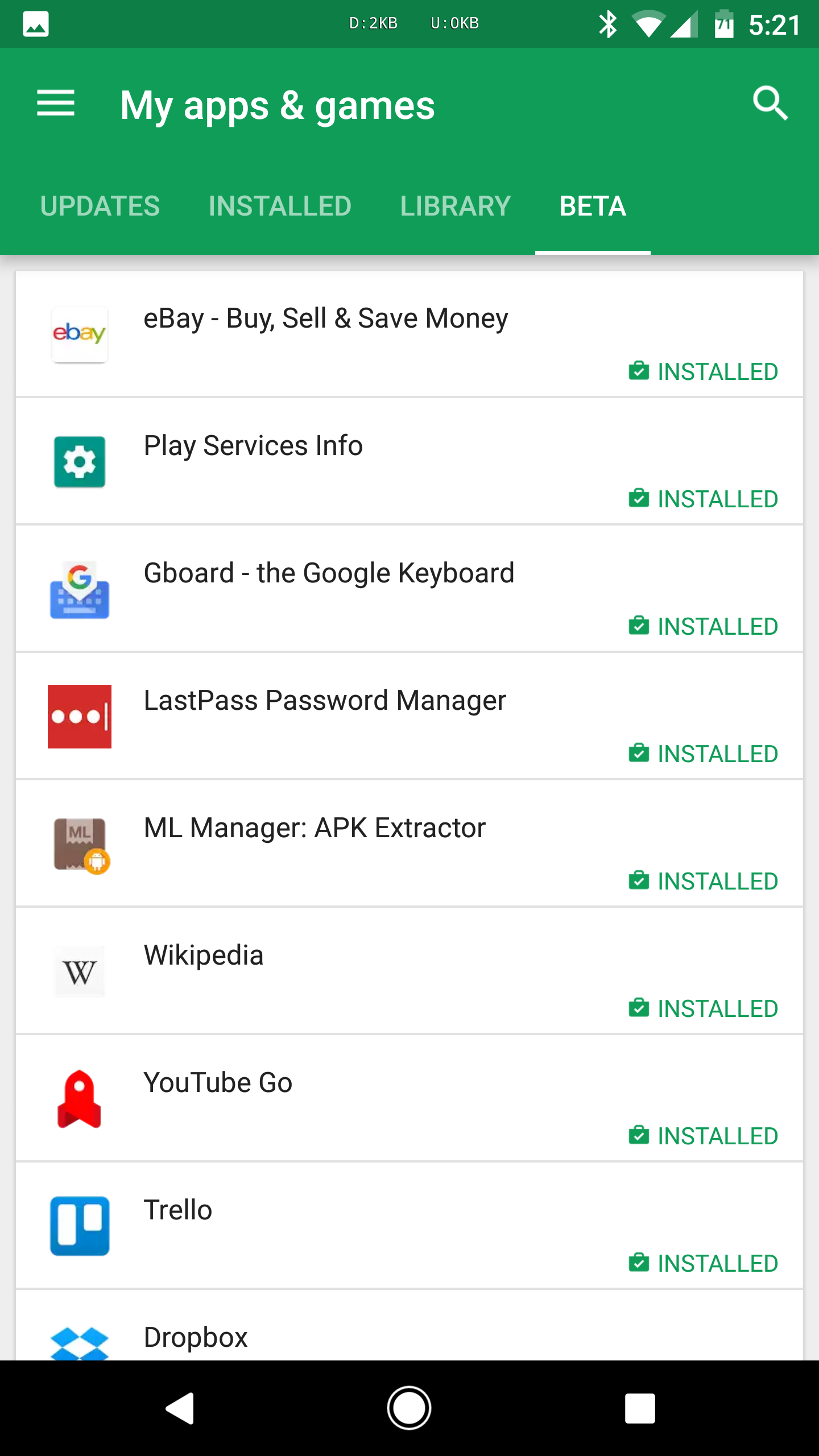Open the Play Store search icon
This screenshot has width=819, height=1456.
770,104
